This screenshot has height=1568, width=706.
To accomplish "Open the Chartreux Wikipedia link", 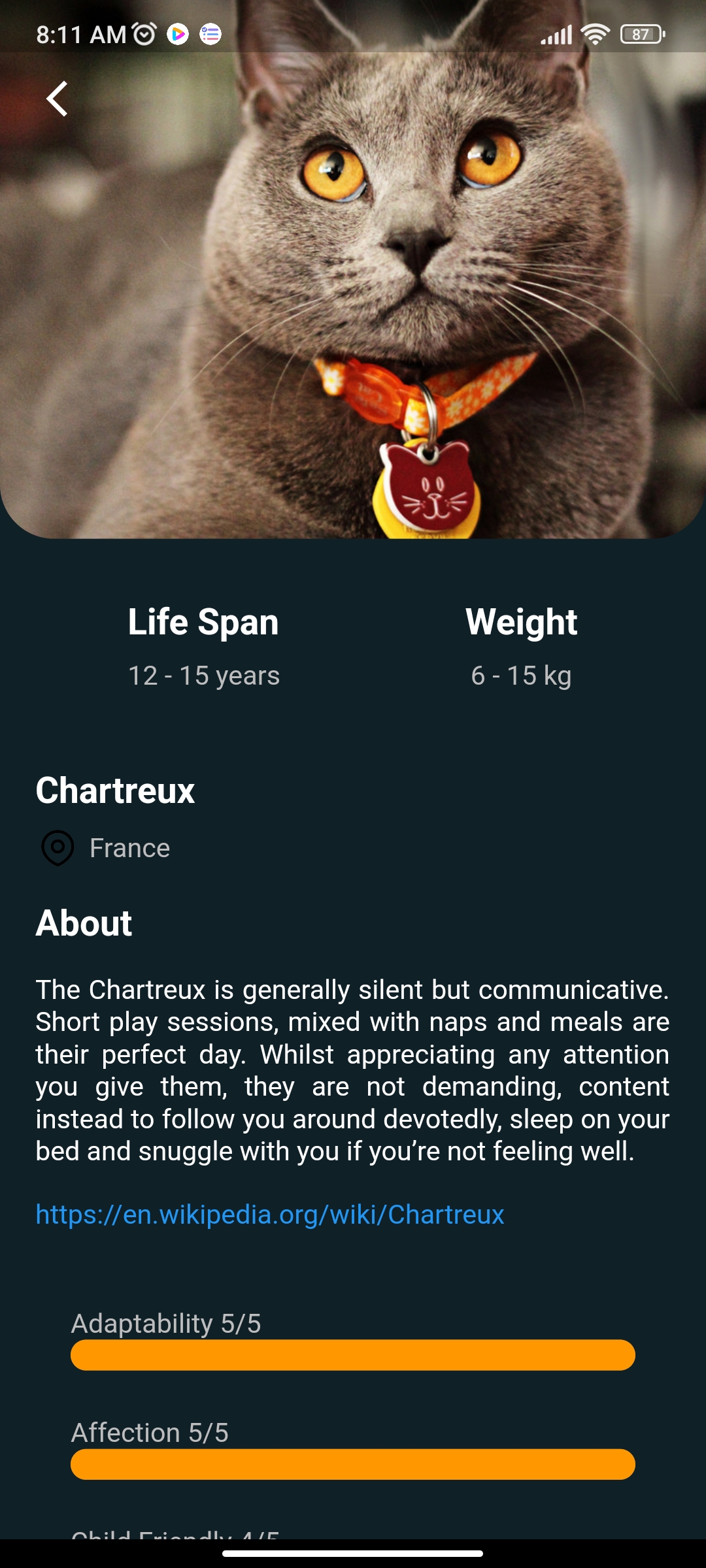I will pyautogui.click(x=269, y=1215).
